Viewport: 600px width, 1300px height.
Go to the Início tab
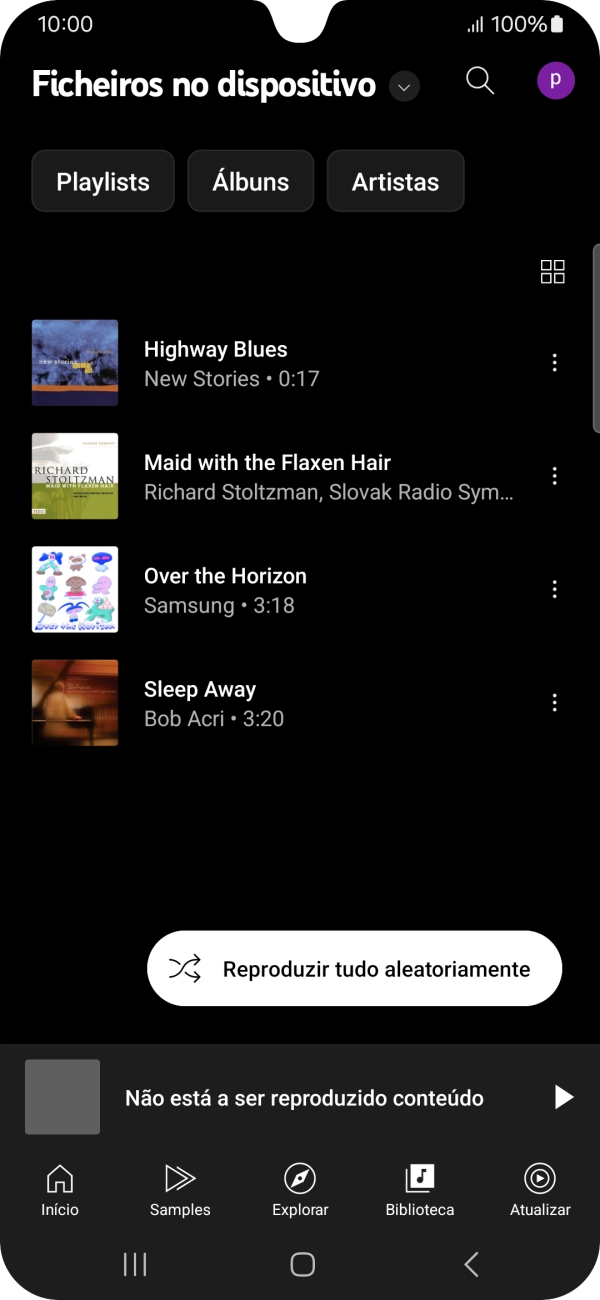(60, 1190)
